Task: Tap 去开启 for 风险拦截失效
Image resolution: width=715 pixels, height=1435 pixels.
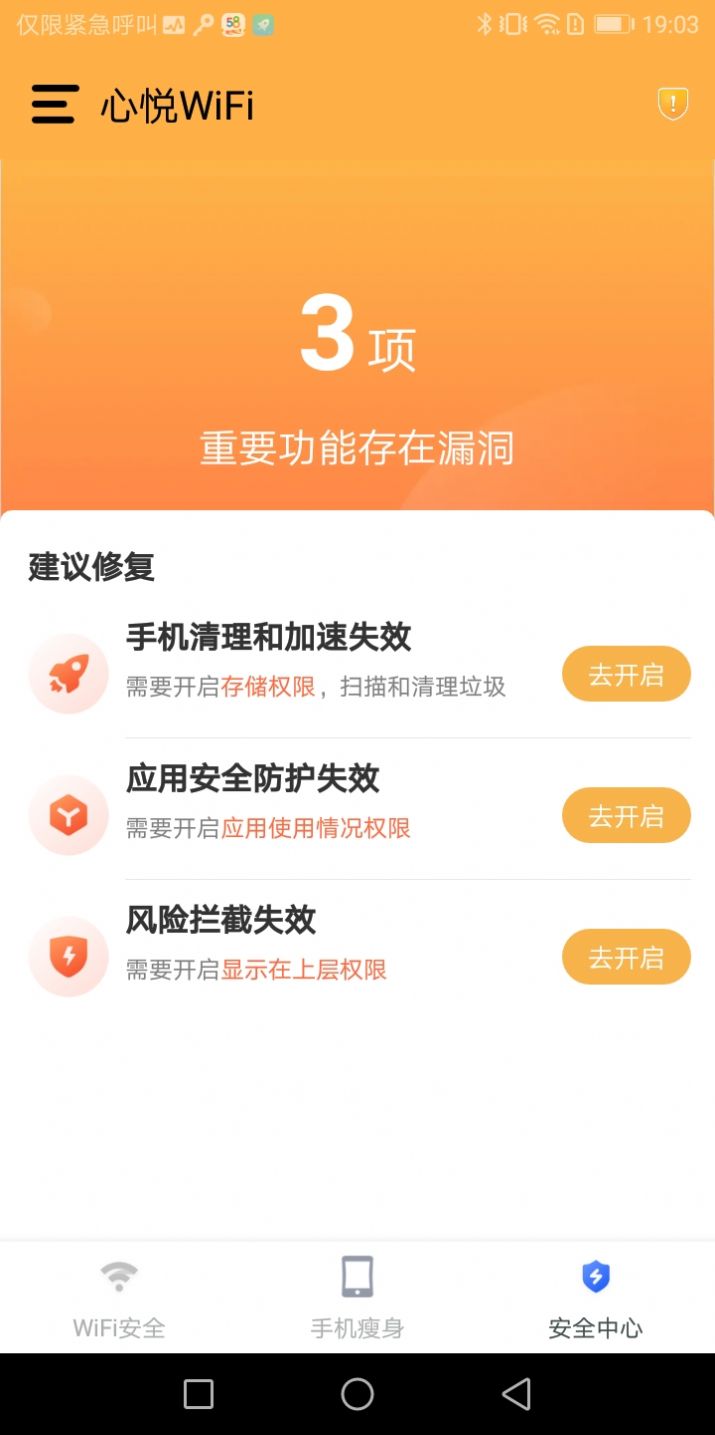Action: [626, 958]
